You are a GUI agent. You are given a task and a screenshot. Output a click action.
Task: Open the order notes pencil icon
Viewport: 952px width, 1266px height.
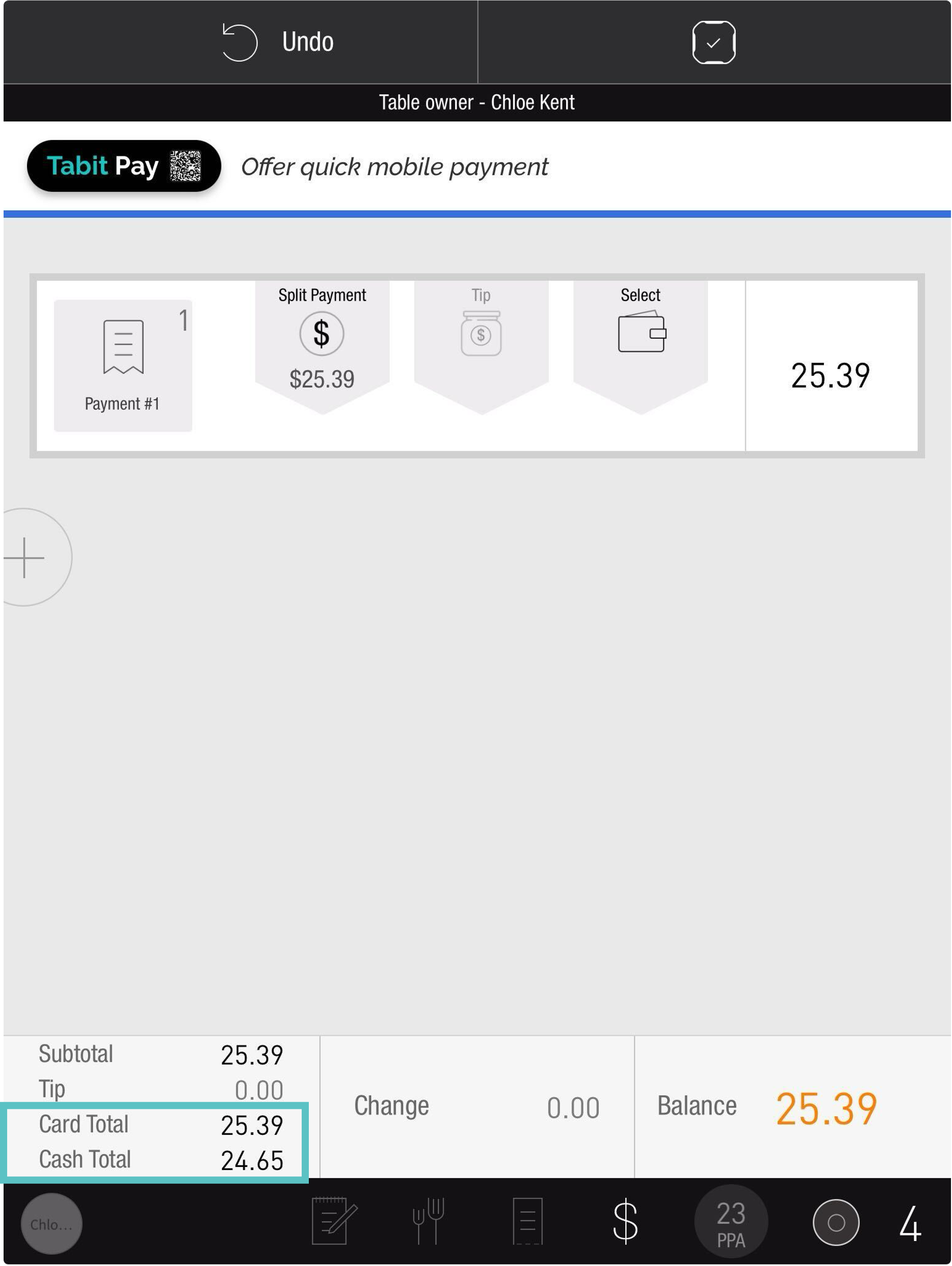coord(334,1221)
